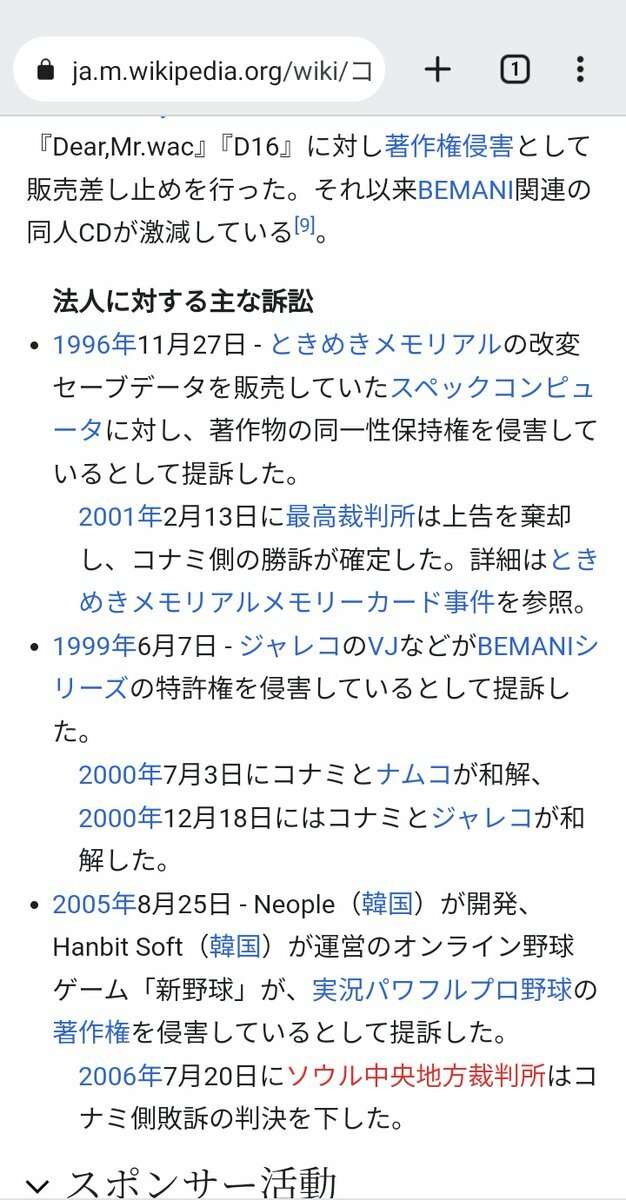Viewport: 626px width, 1200px height.
Task: Open the tab switcher
Action: [513, 70]
